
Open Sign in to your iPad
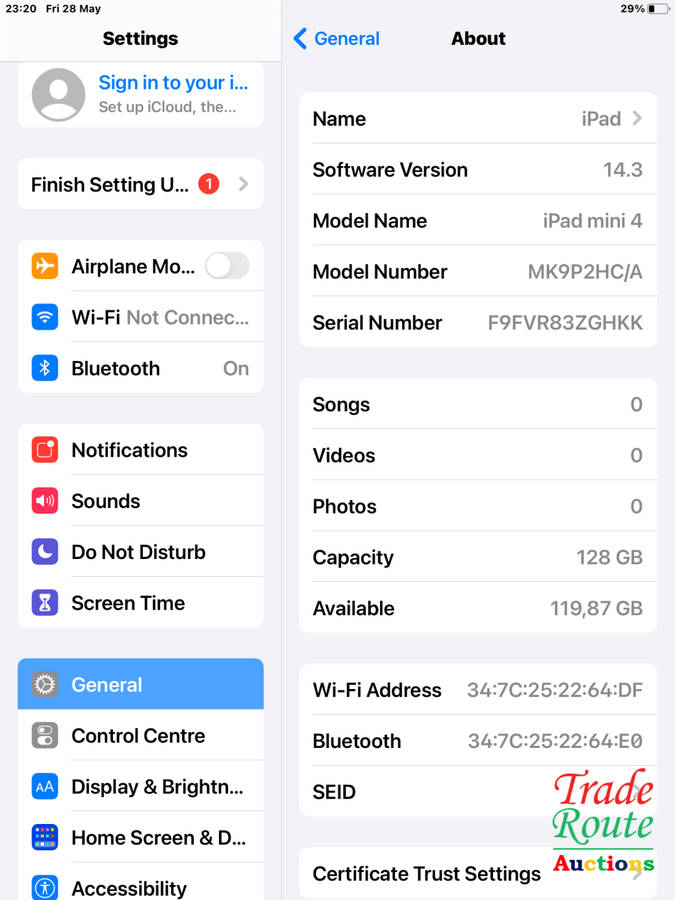pyautogui.click(x=140, y=94)
